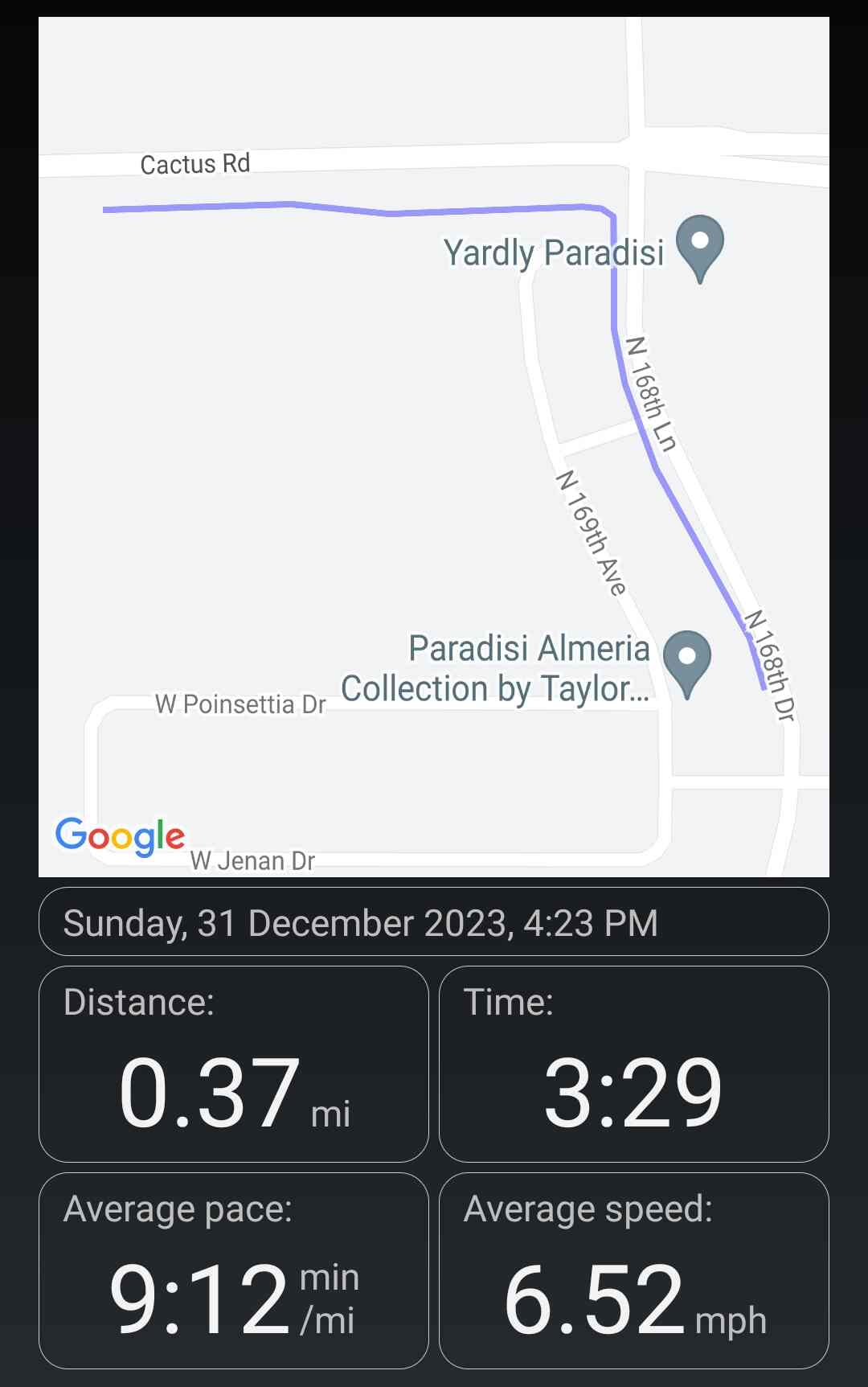Tap the W Jenan Dr label on the map

tap(253, 860)
